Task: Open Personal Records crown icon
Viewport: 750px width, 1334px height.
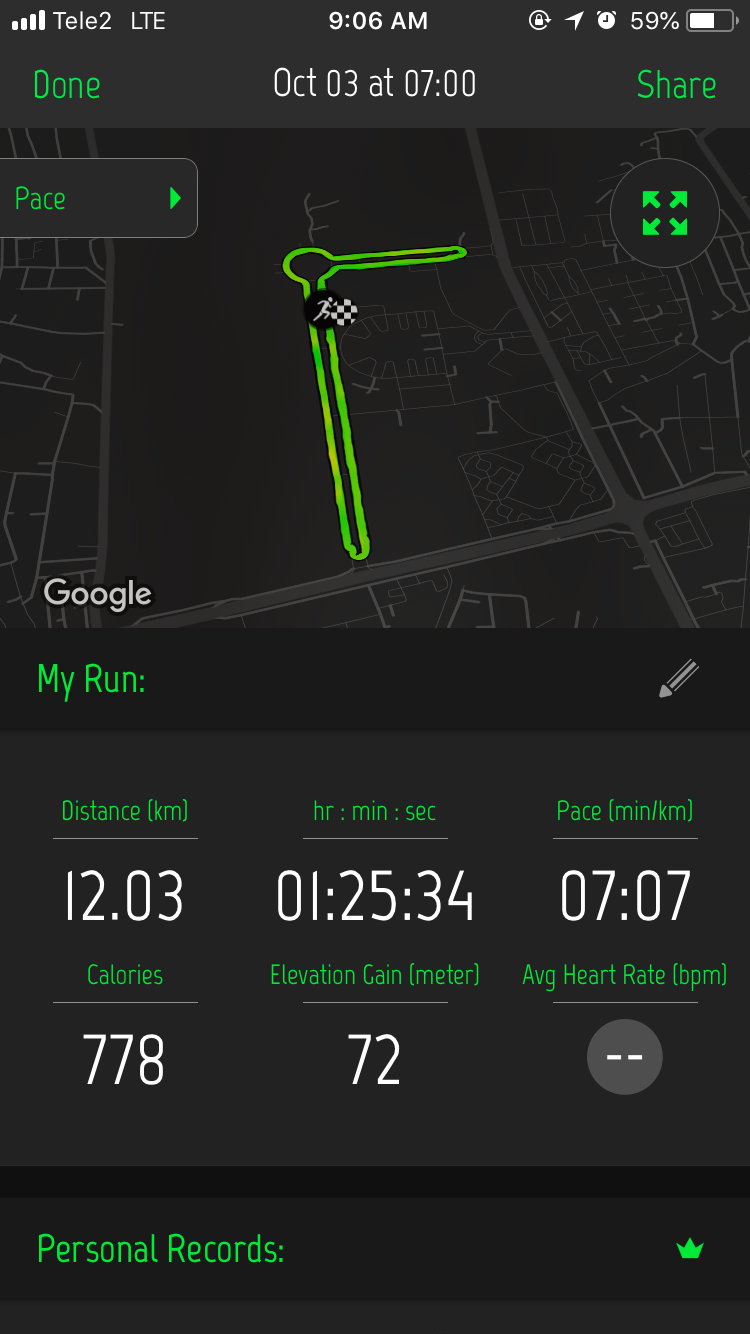Action: (x=690, y=1248)
